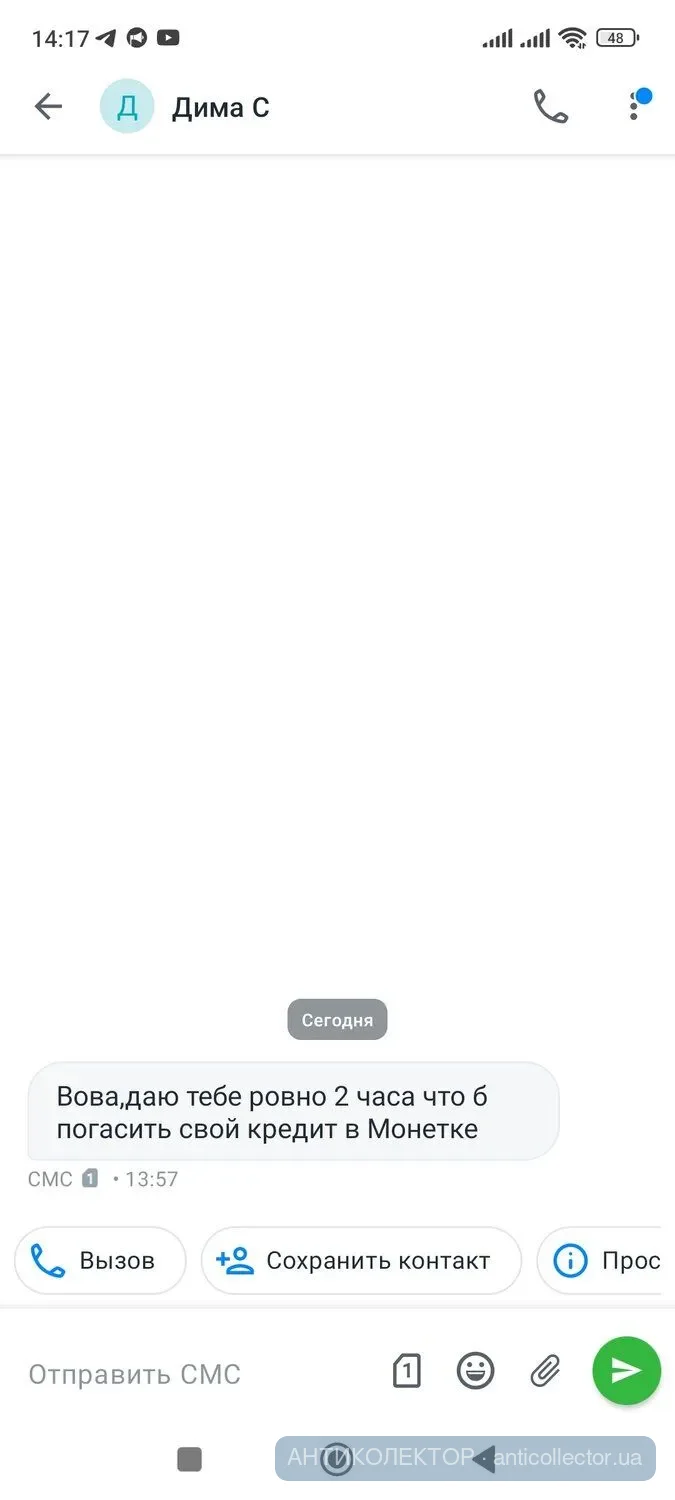Go back from the chat with Дима С
675x1500 pixels.
point(47,107)
